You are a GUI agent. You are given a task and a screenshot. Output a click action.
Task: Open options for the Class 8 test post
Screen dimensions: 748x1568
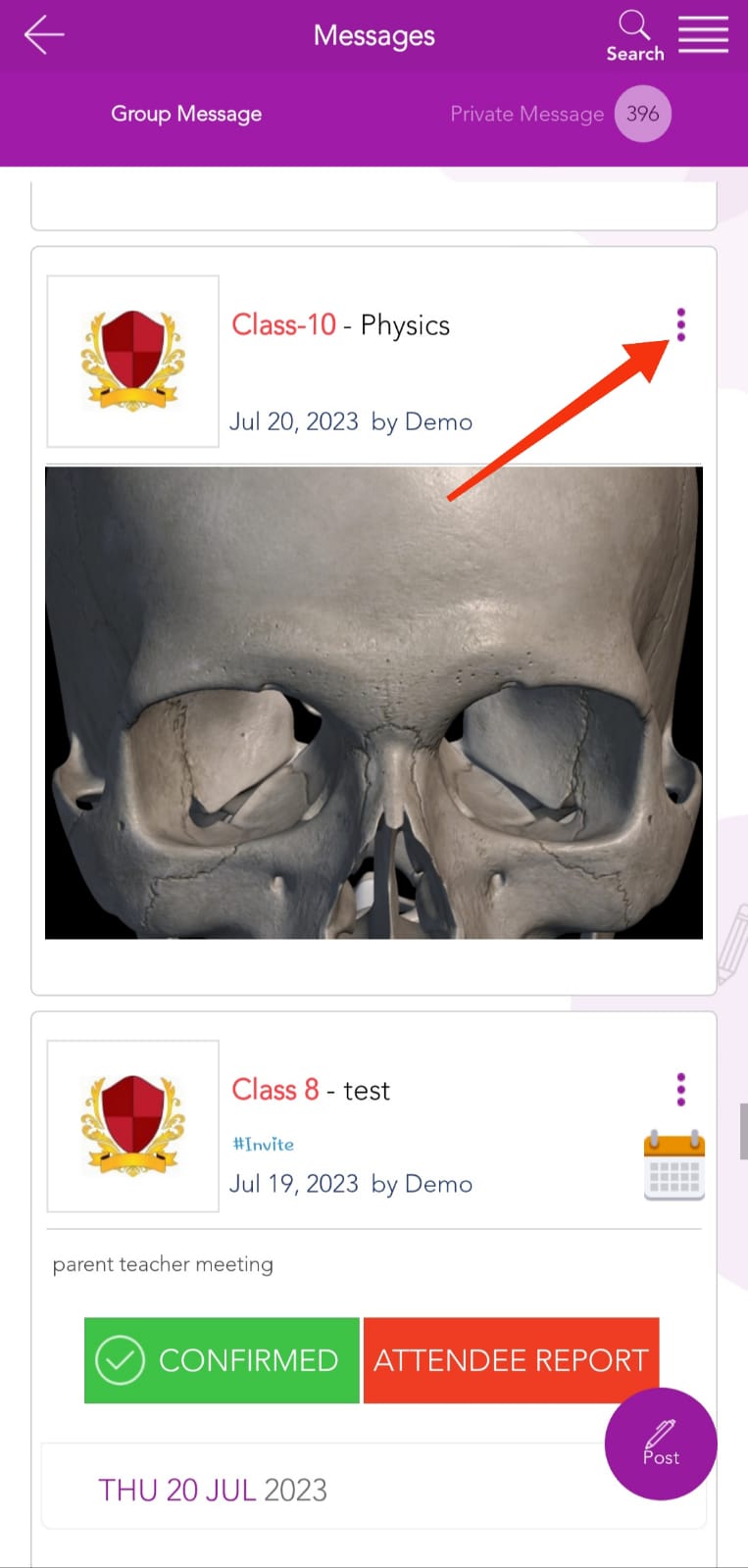coord(680,1089)
